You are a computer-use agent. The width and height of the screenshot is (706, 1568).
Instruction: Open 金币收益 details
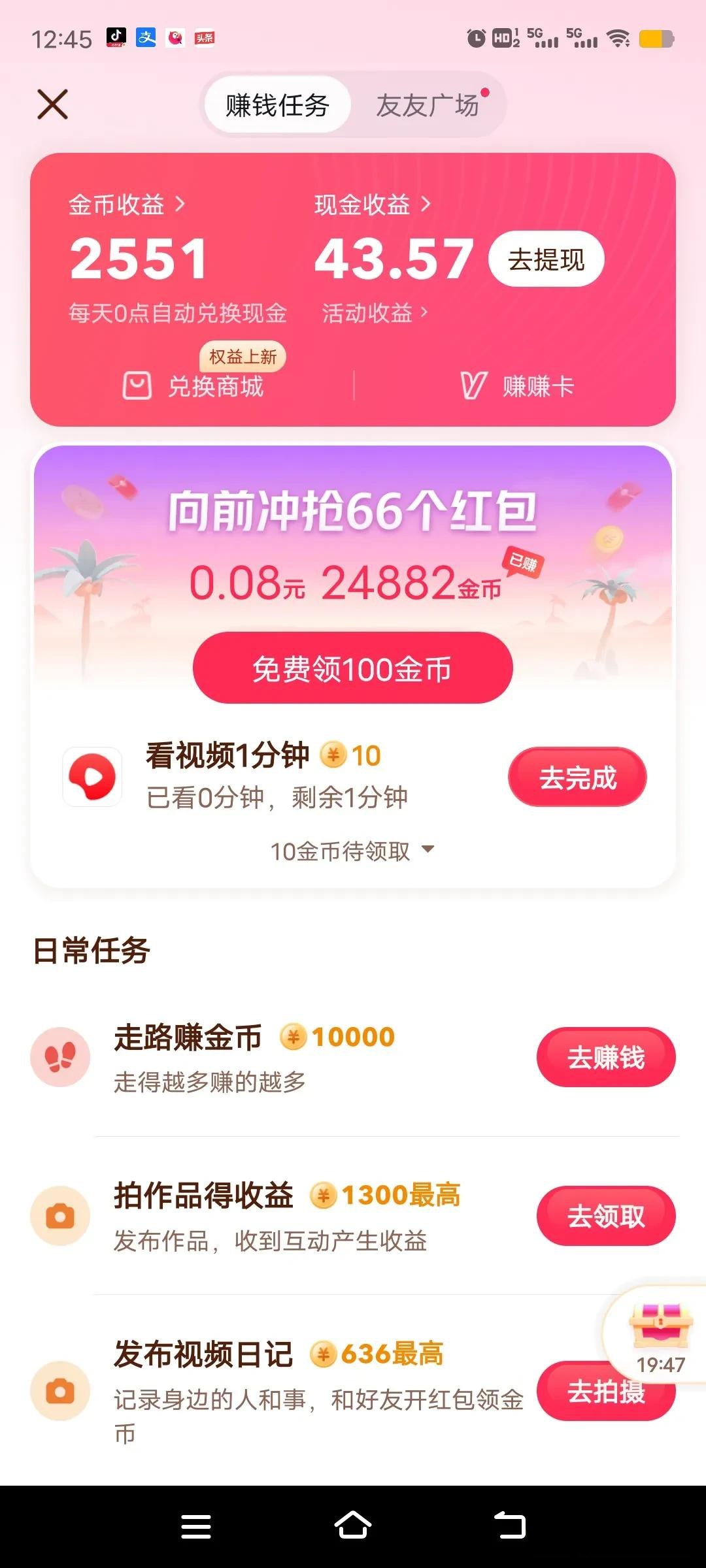click(127, 205)
